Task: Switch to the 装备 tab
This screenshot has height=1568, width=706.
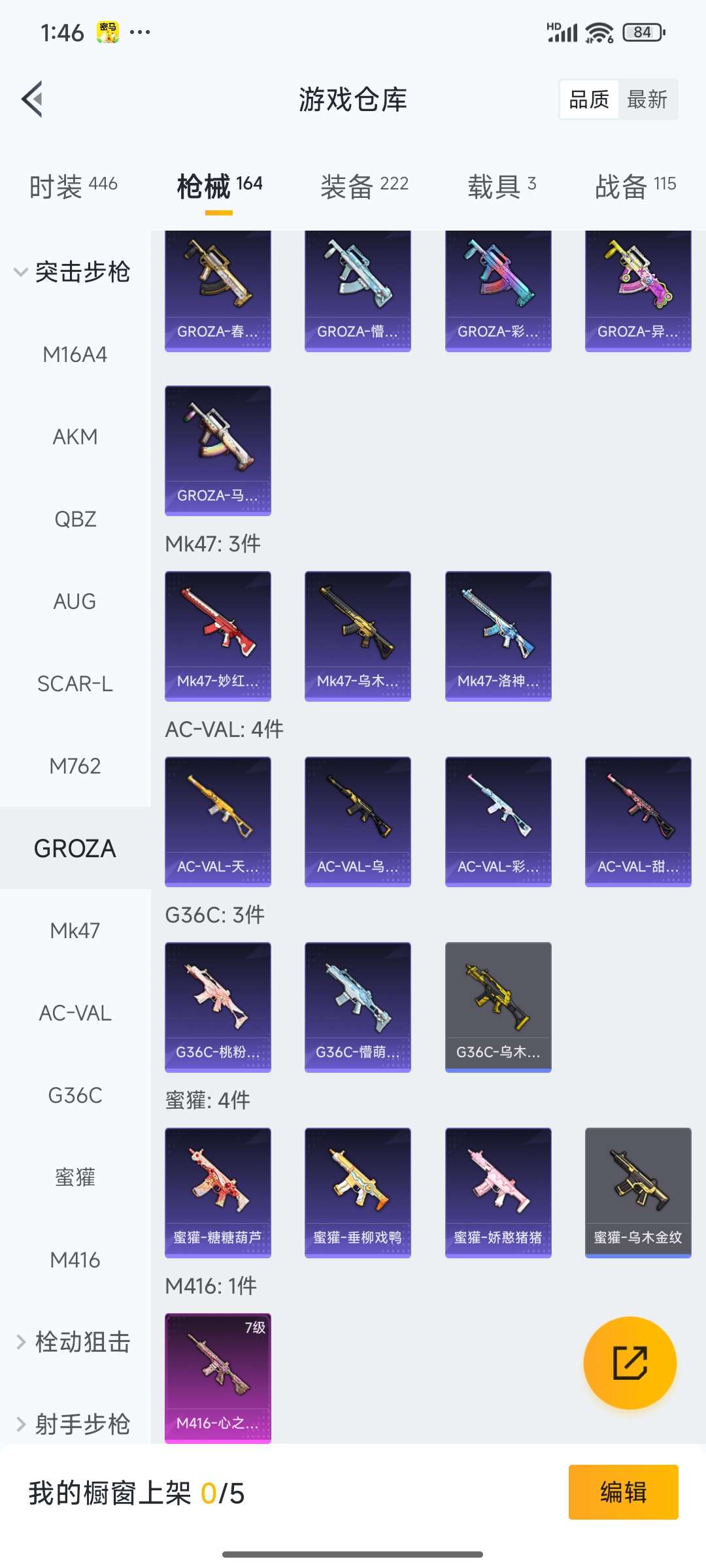Action: [364, 186]
